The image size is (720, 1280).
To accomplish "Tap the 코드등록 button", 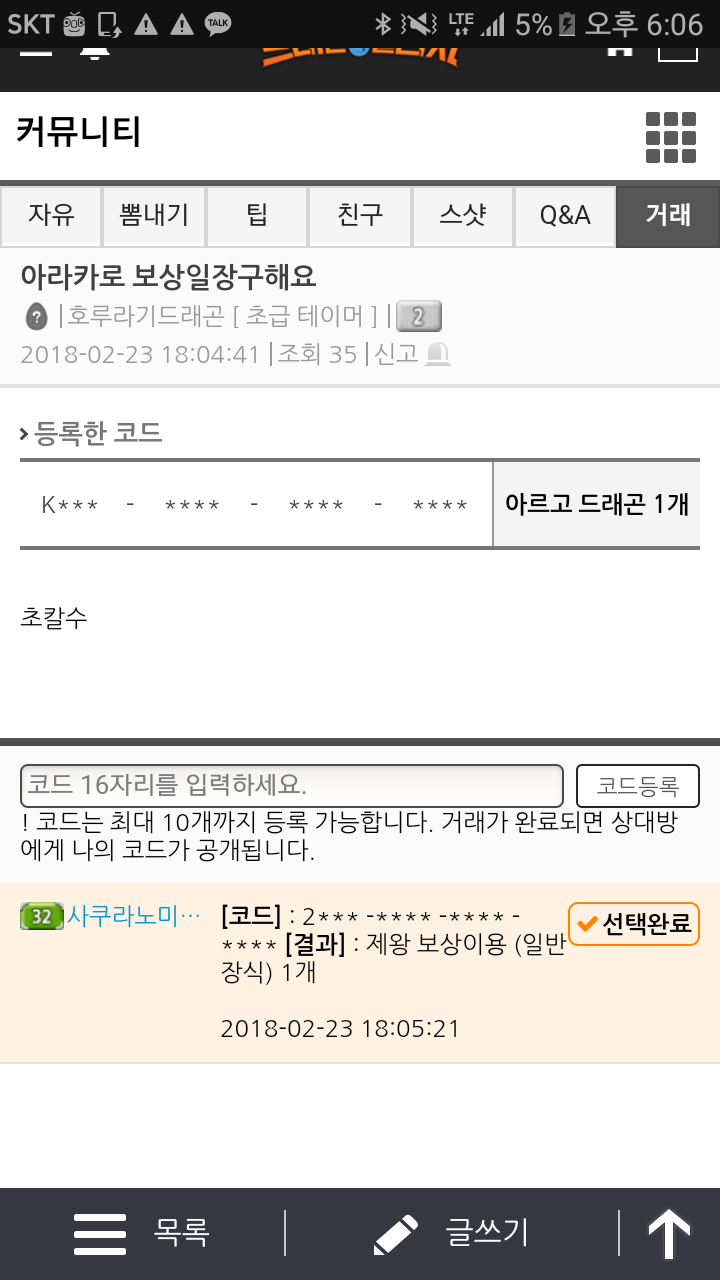I will click(637, 786).
